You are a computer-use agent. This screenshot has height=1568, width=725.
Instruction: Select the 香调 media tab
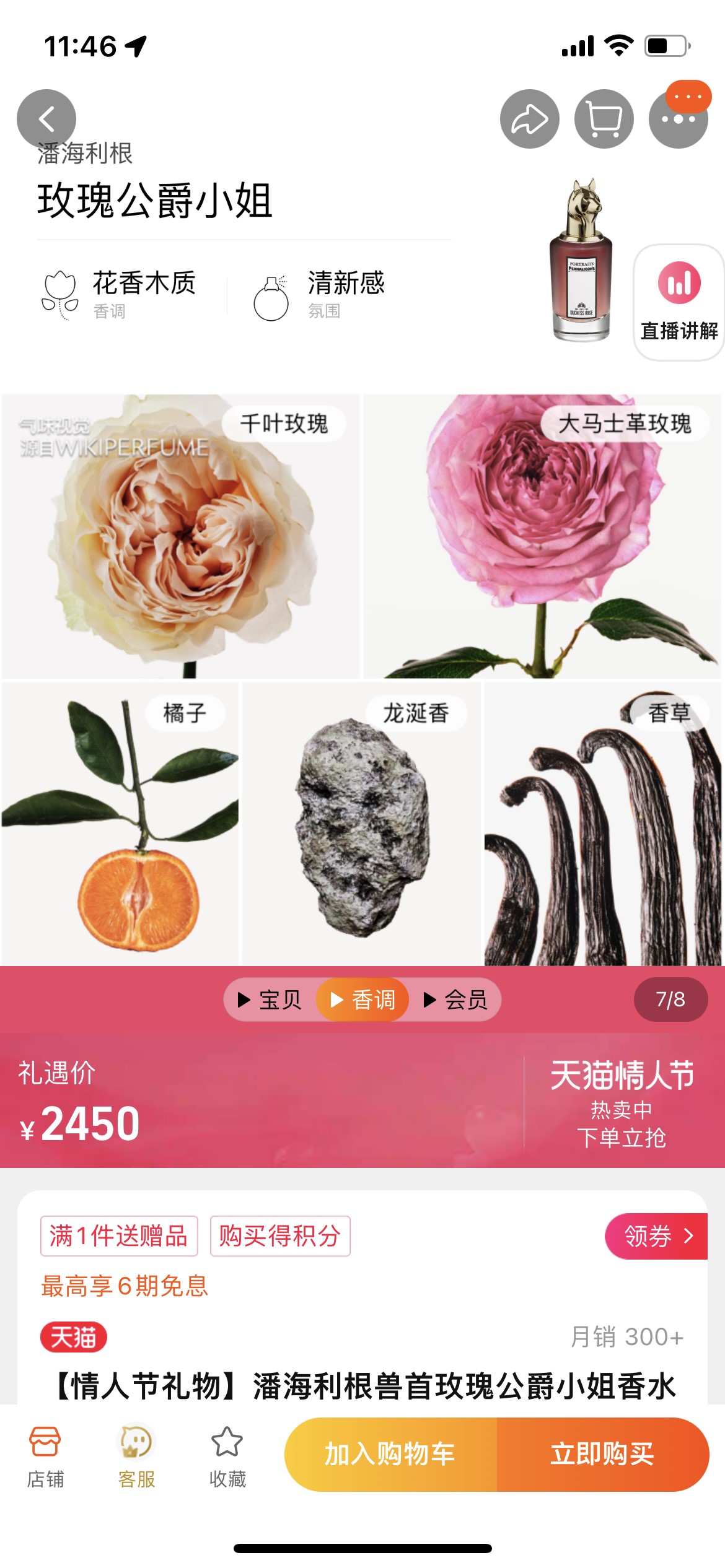[x=362, y=1000]
